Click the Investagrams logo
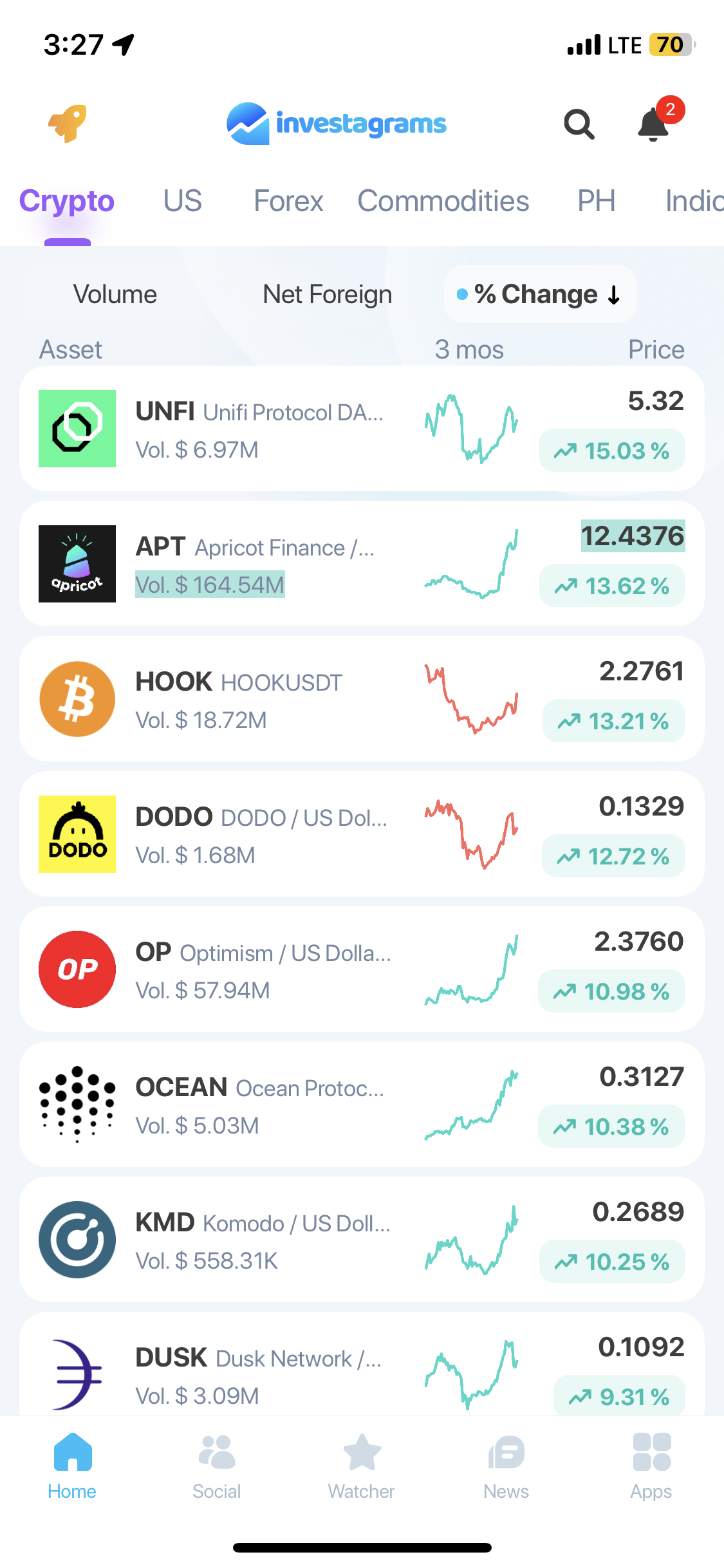 (335, 124)
